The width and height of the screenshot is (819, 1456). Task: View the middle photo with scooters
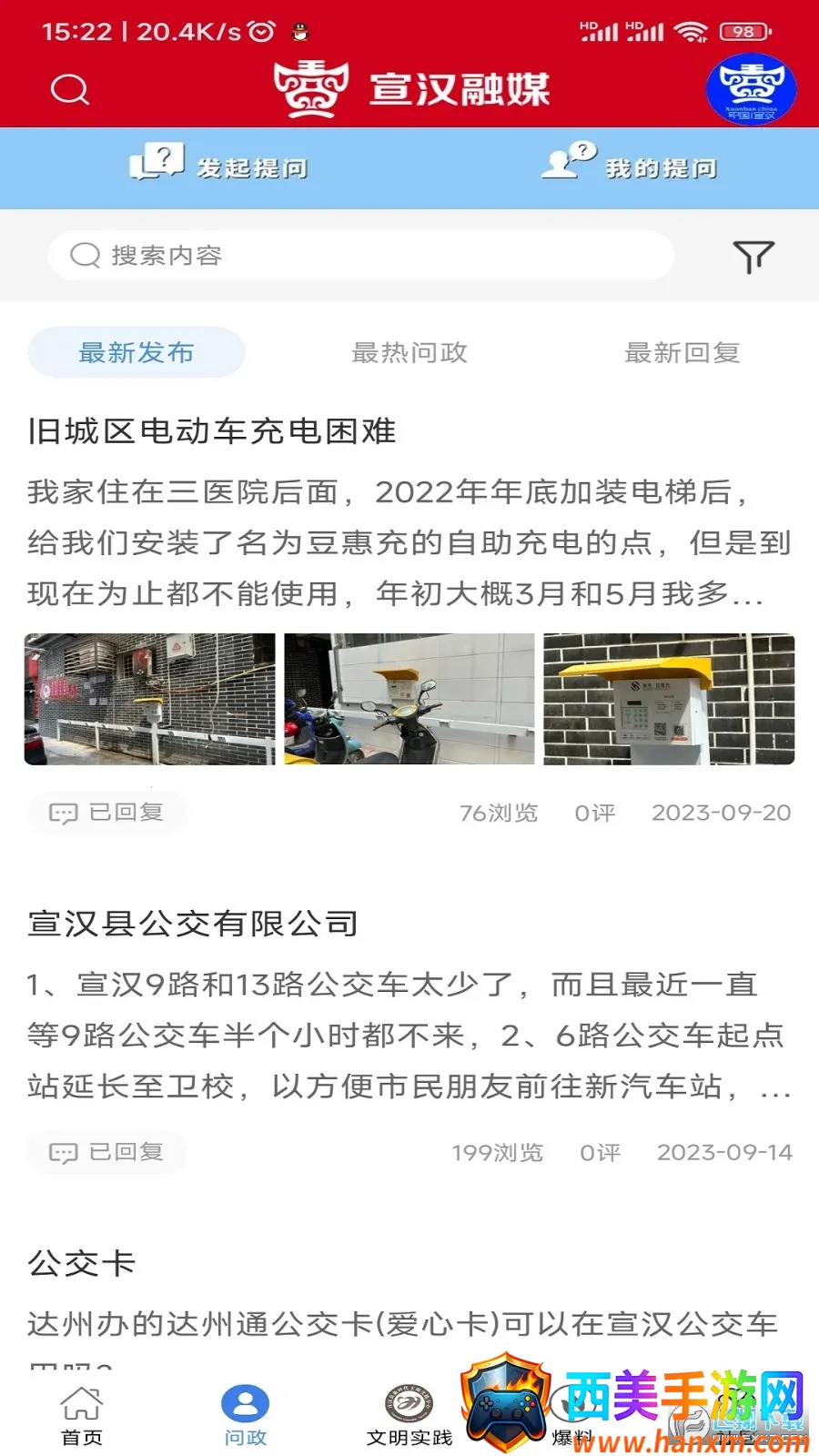point(409,699)
